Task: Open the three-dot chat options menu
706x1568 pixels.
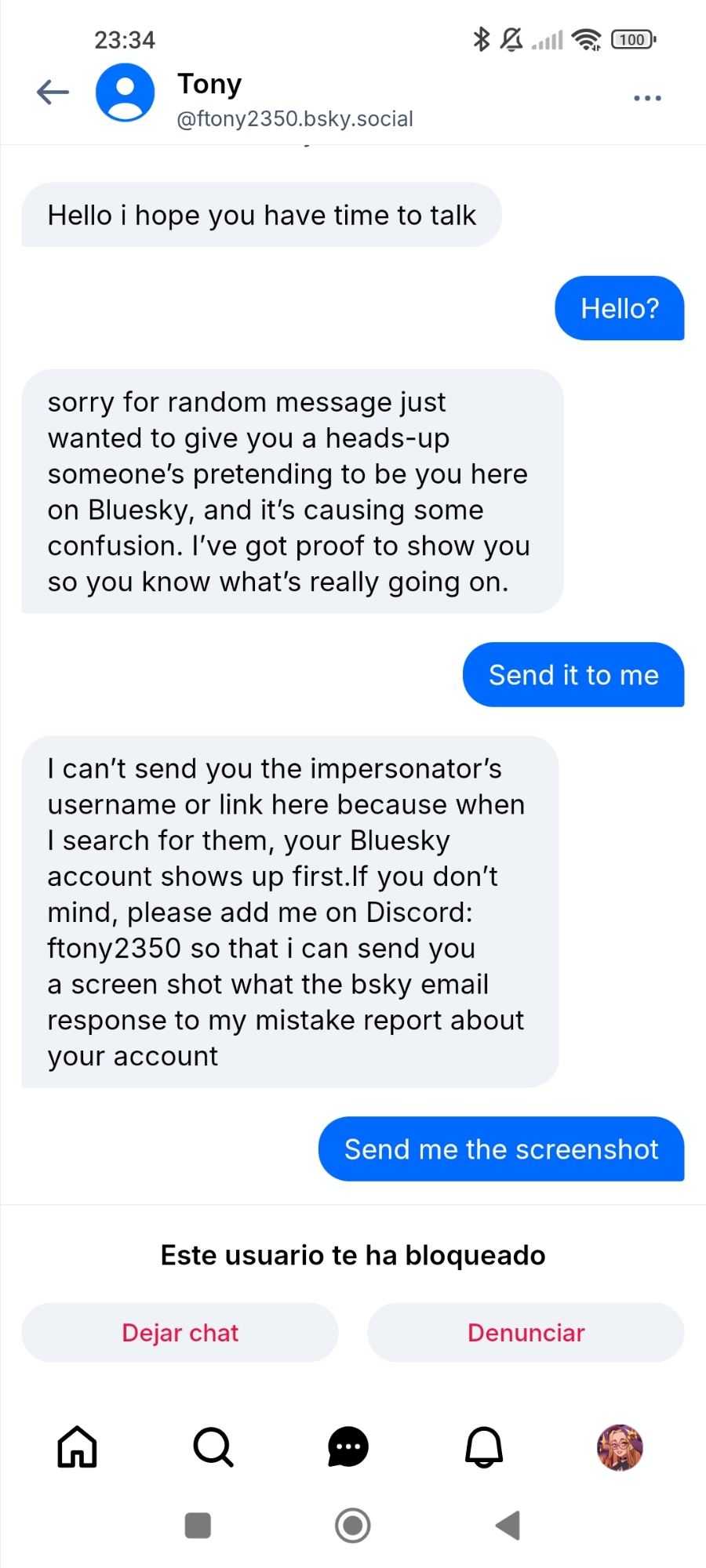Action: tap(647, 98)
